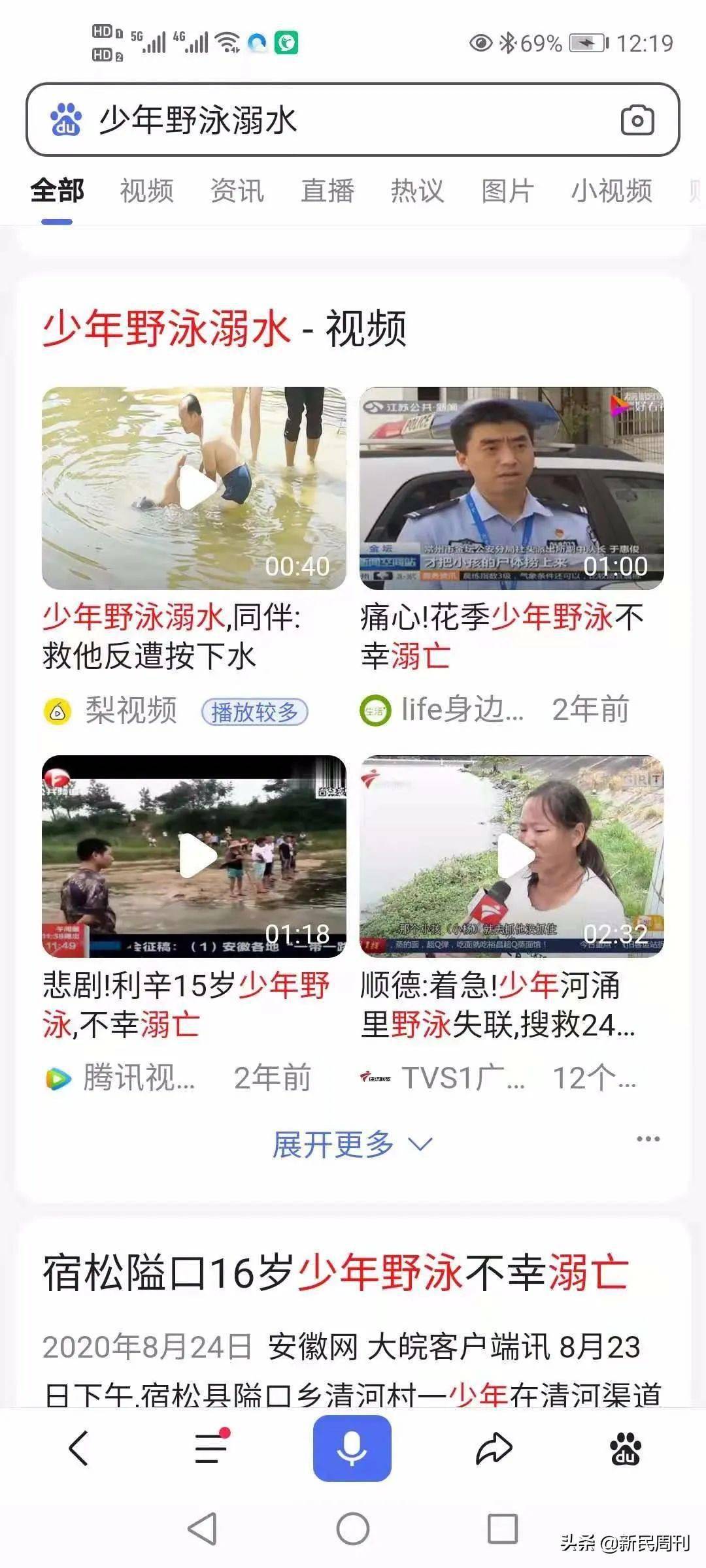Open the 热议 tab
706x1568 pixels.
coord(417,191)
